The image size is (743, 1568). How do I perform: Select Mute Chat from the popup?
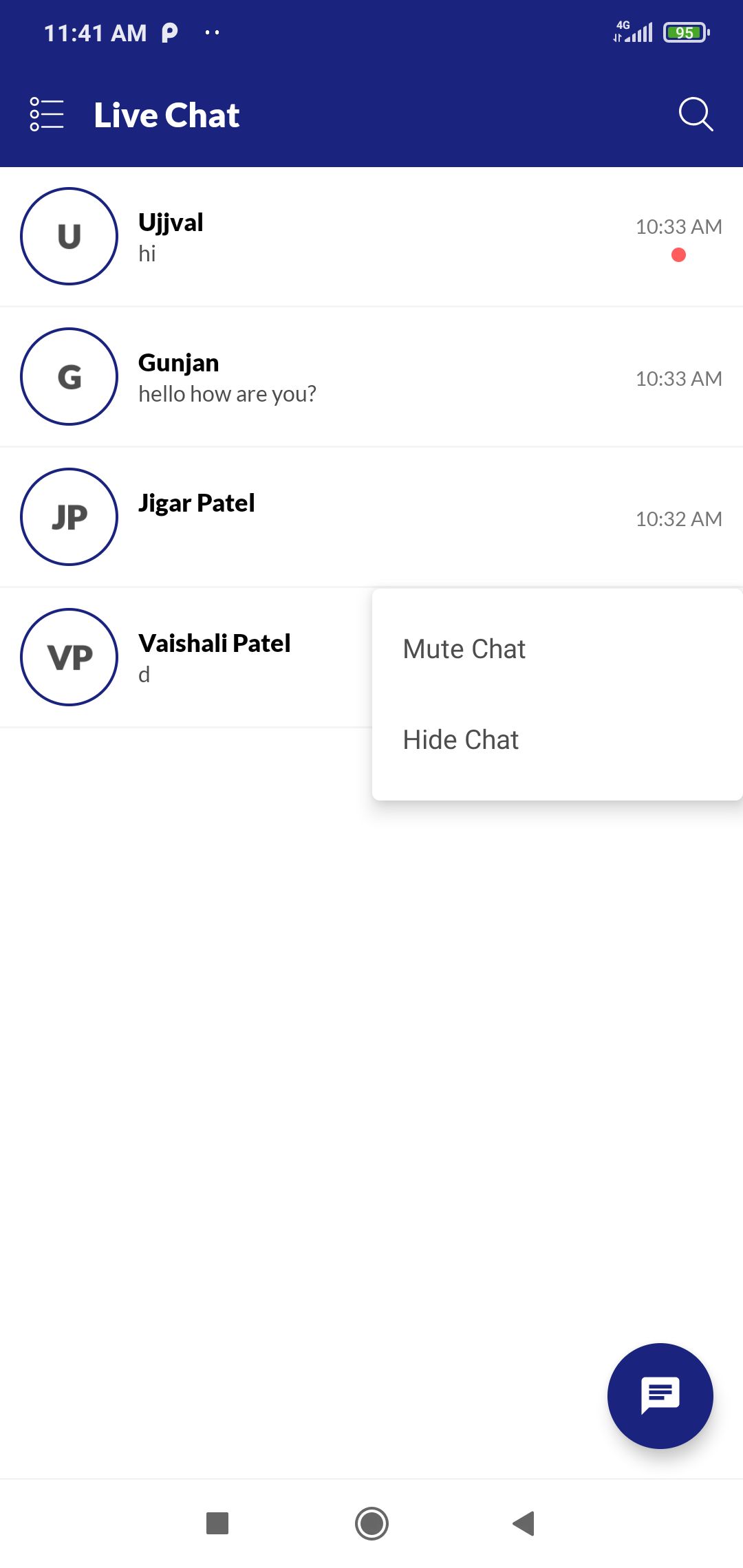click(x=464, y=649)
